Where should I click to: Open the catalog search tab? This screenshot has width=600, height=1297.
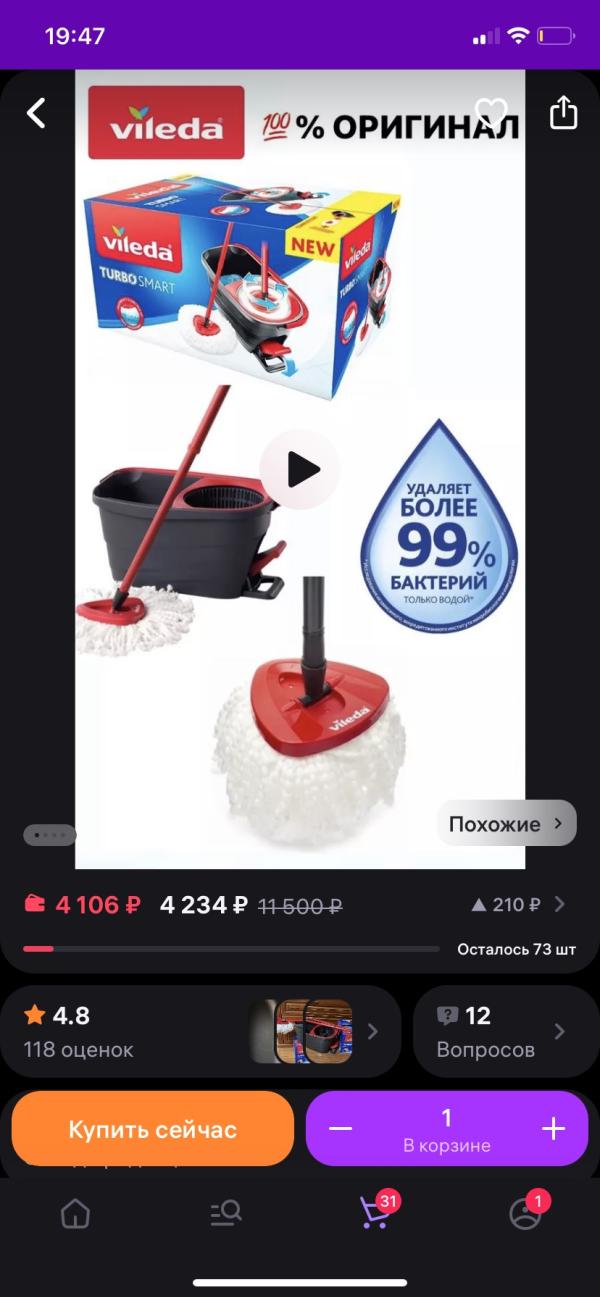click(225, 1214)
